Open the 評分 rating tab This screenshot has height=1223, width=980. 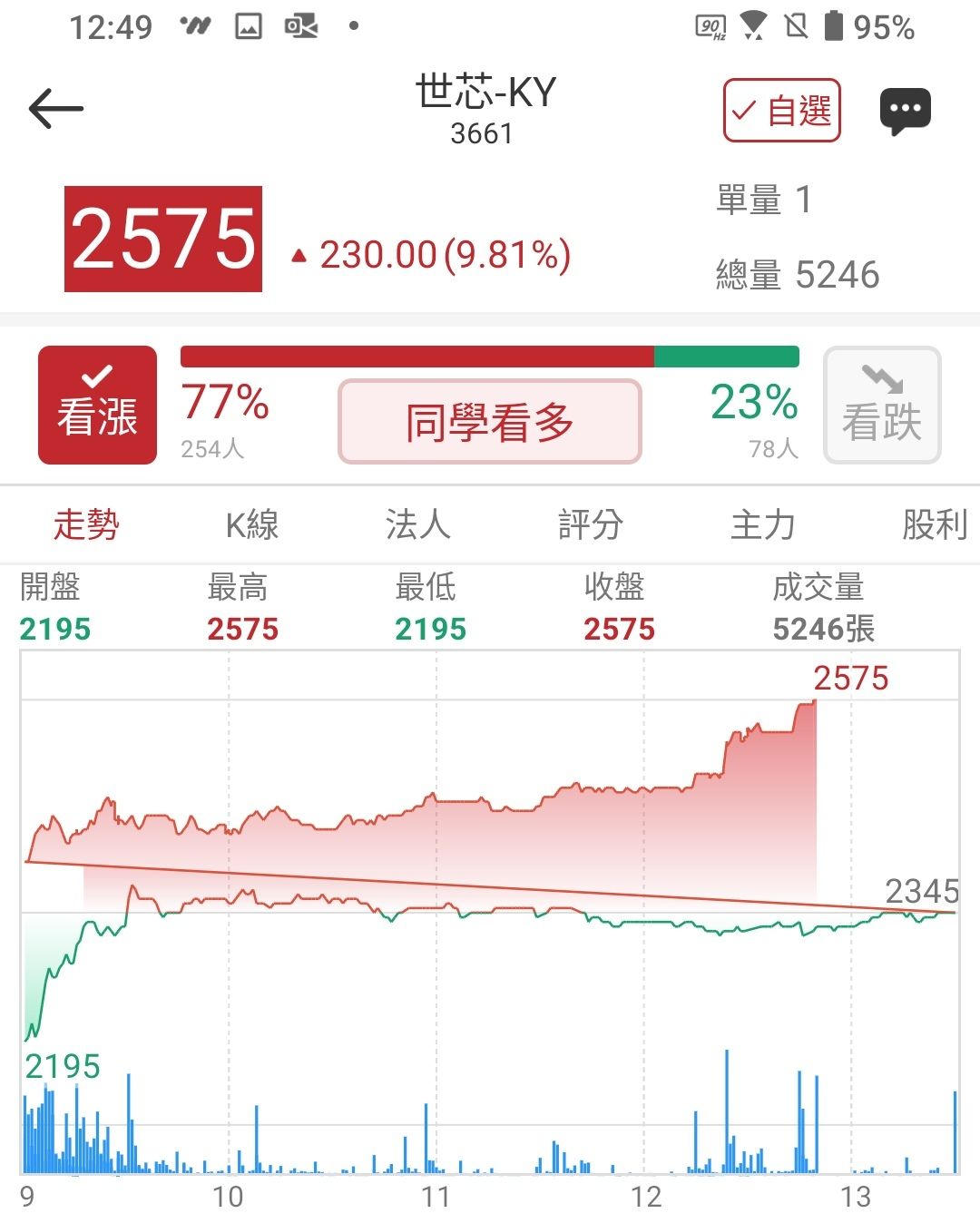point(590,524)
